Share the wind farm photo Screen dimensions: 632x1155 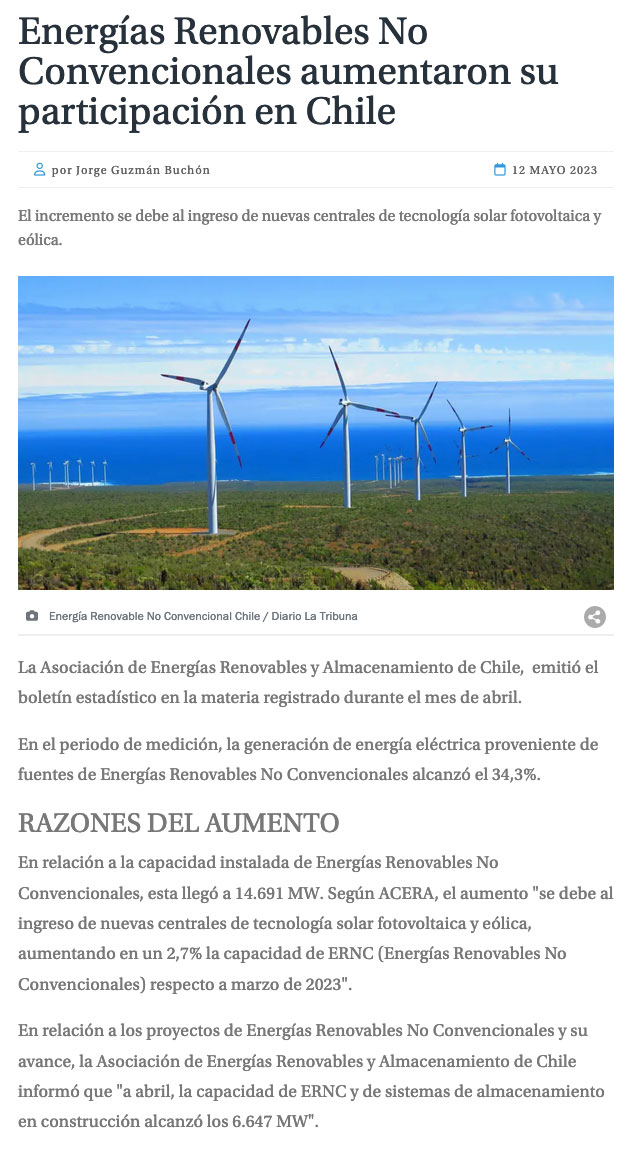coord(594,617)
